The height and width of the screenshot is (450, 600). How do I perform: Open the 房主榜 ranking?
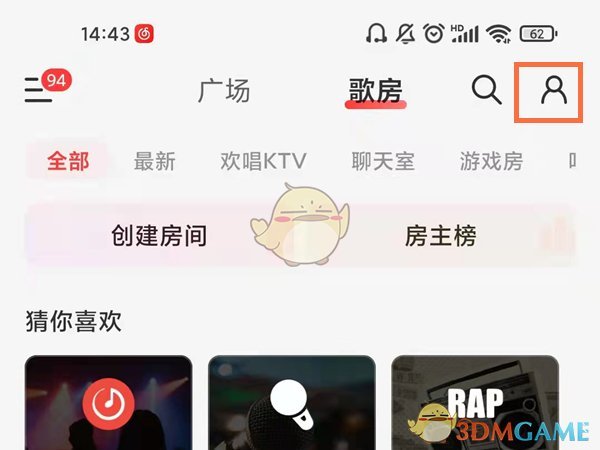[x=440, y=236]
